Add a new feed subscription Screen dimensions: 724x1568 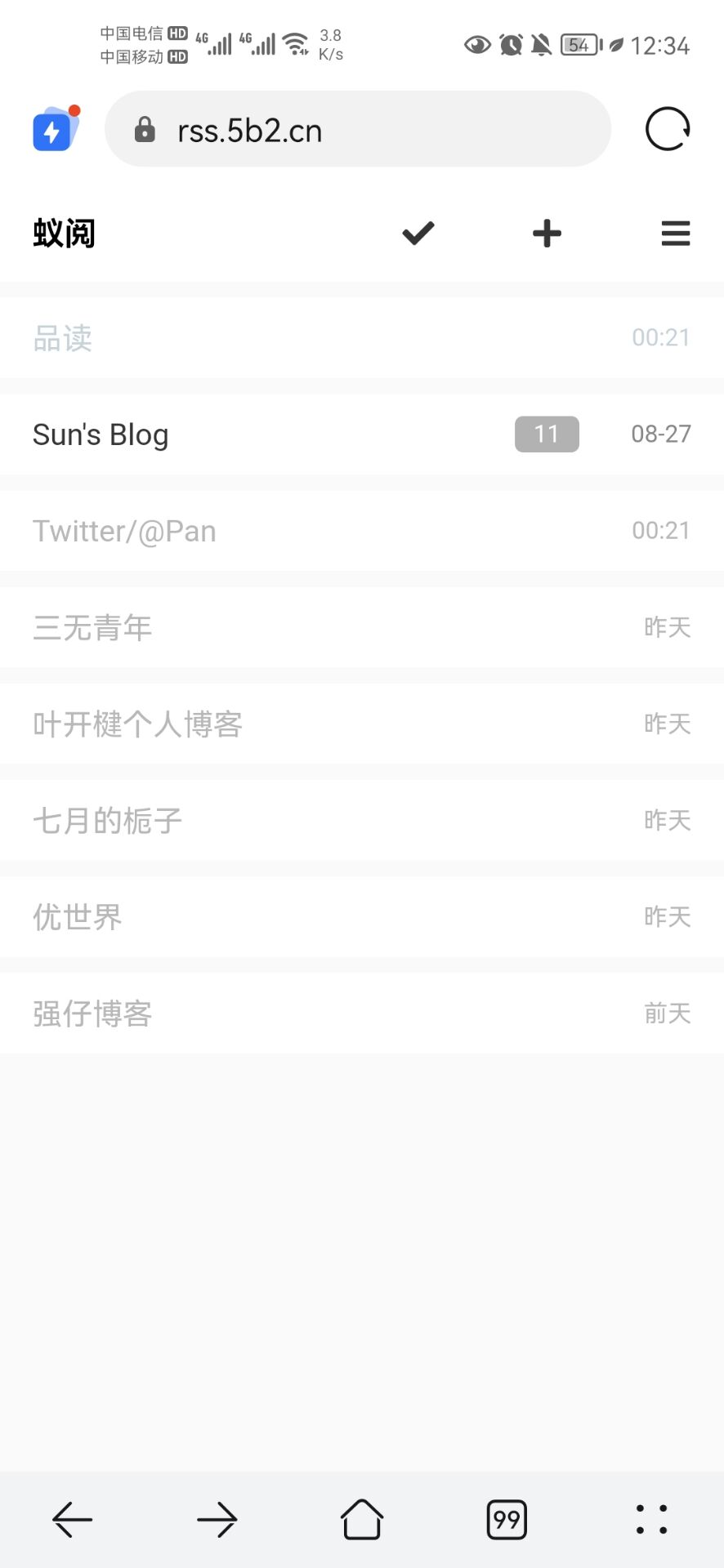[x=547, y=234]
